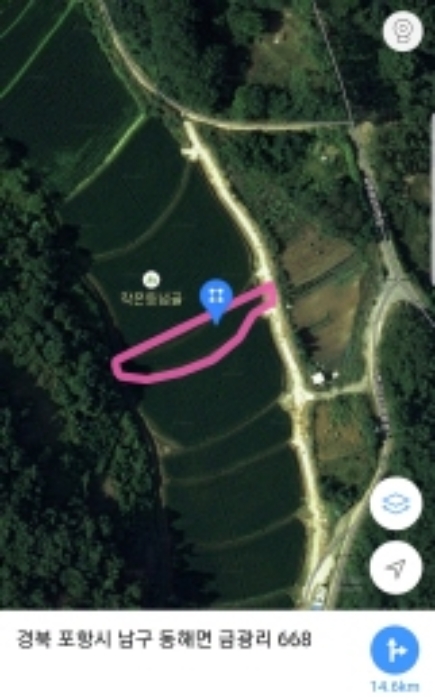
Task: Open the street view pin button
Action: pyautogui.click(x=403, y=31)
